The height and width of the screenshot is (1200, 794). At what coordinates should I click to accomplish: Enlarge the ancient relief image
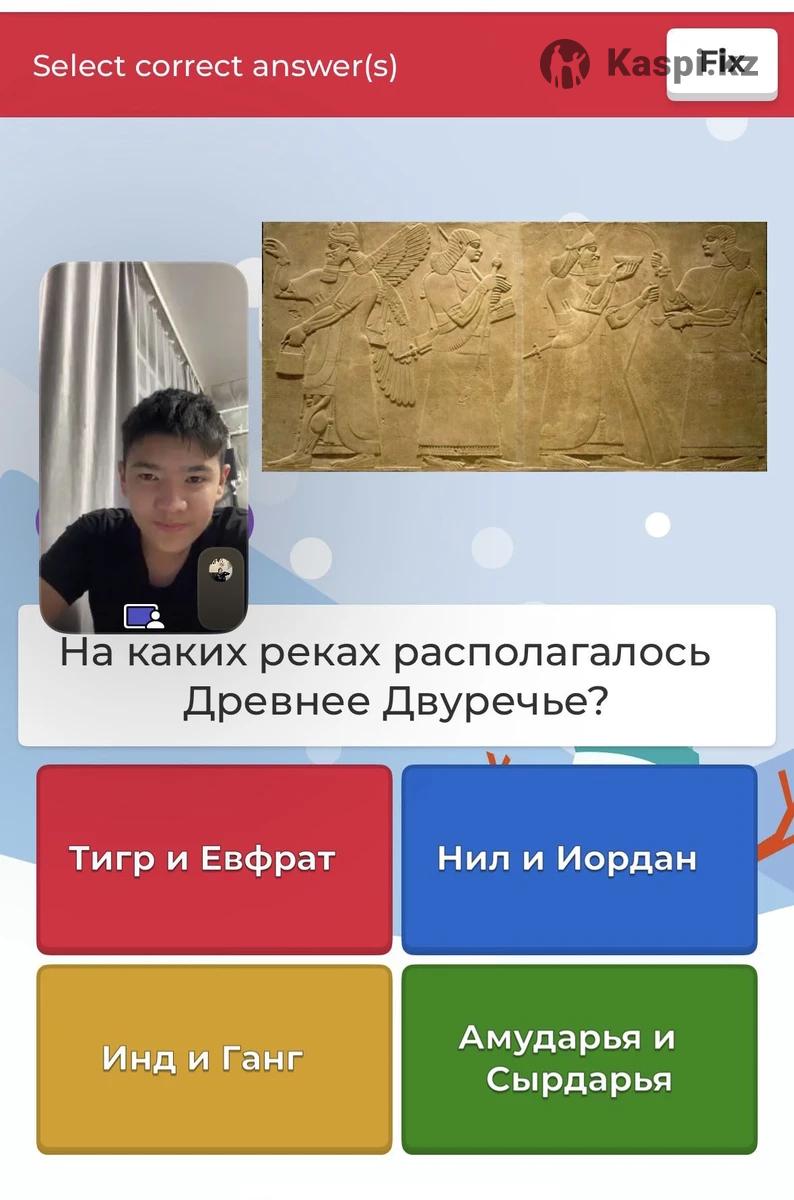tap(514, 346)
